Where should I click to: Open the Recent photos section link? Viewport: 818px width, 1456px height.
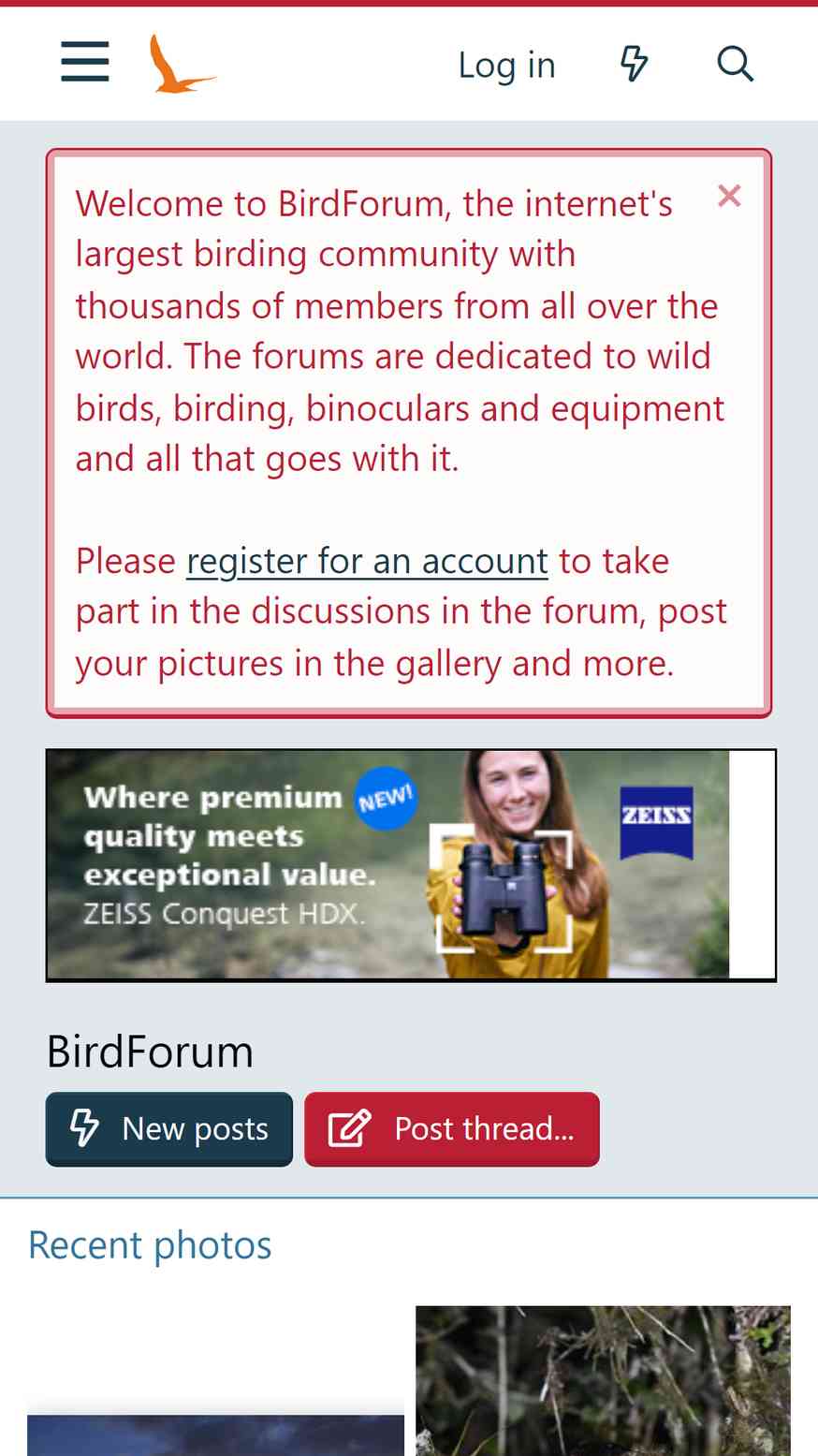coord(150,1245)
